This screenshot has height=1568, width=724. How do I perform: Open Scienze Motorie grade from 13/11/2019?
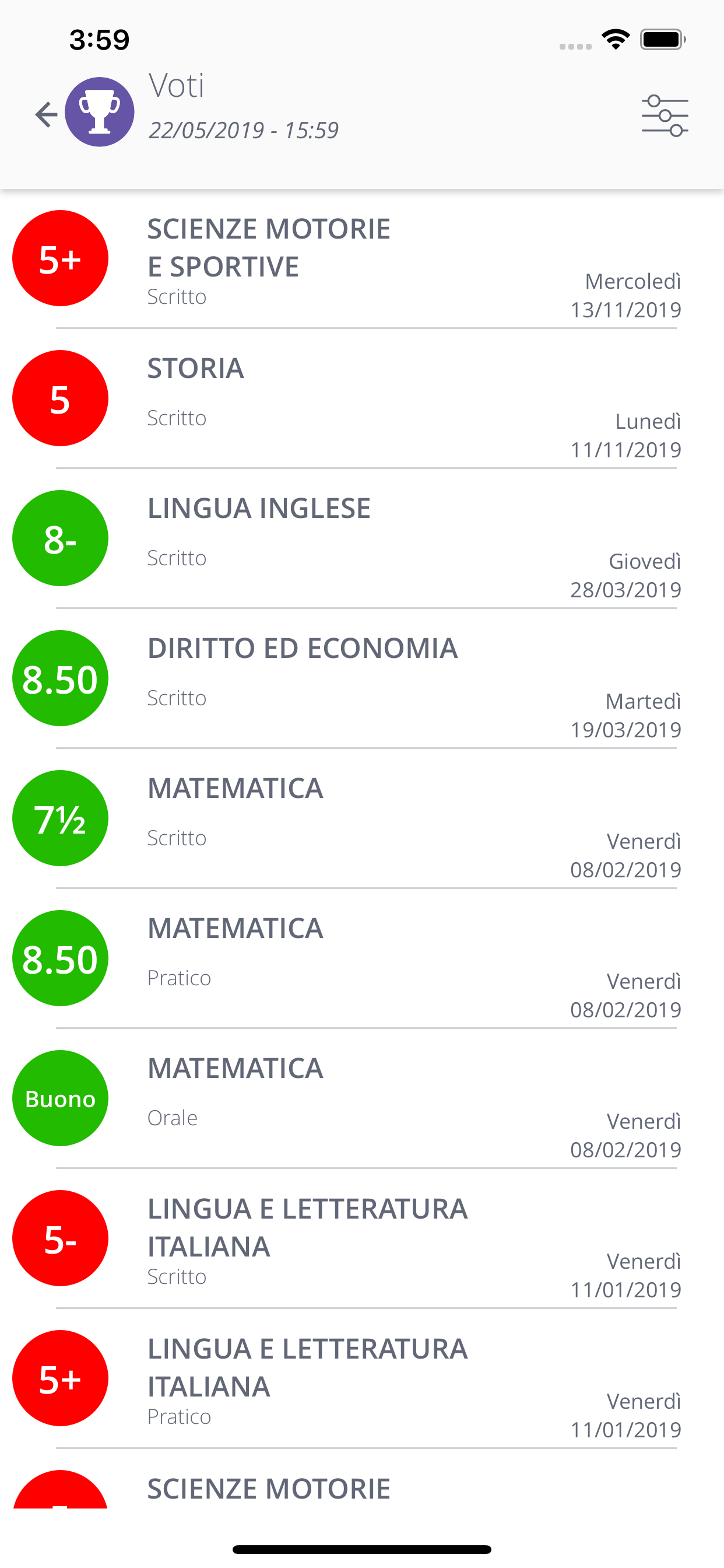[362, 260]
